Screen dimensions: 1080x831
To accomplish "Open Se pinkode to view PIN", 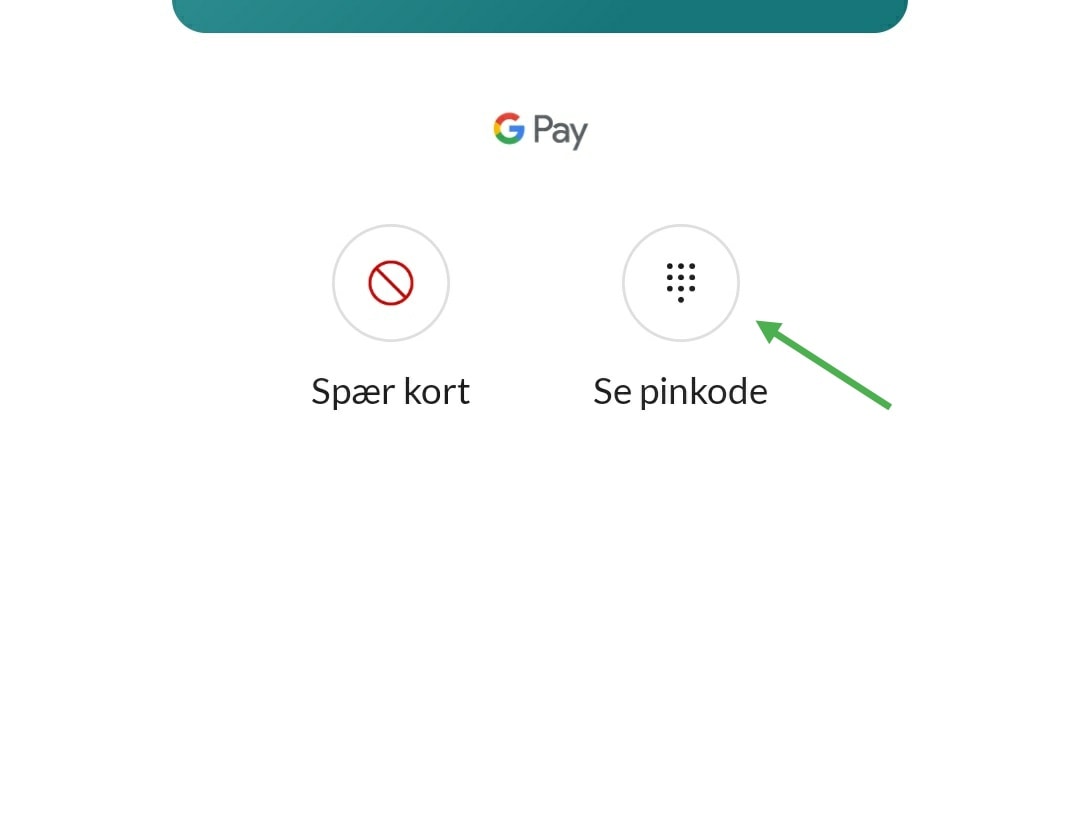I will click(680, 283).
